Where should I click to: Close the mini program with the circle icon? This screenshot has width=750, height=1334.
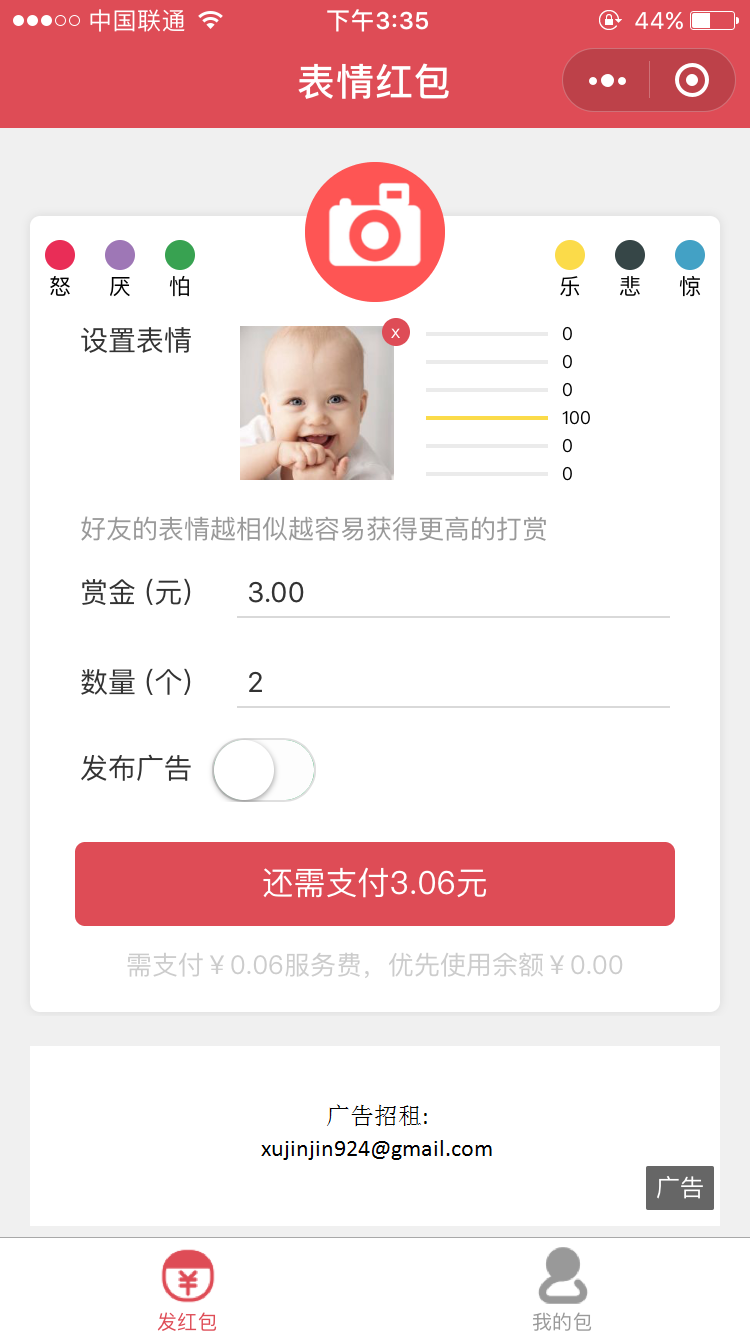pos(692,81)
